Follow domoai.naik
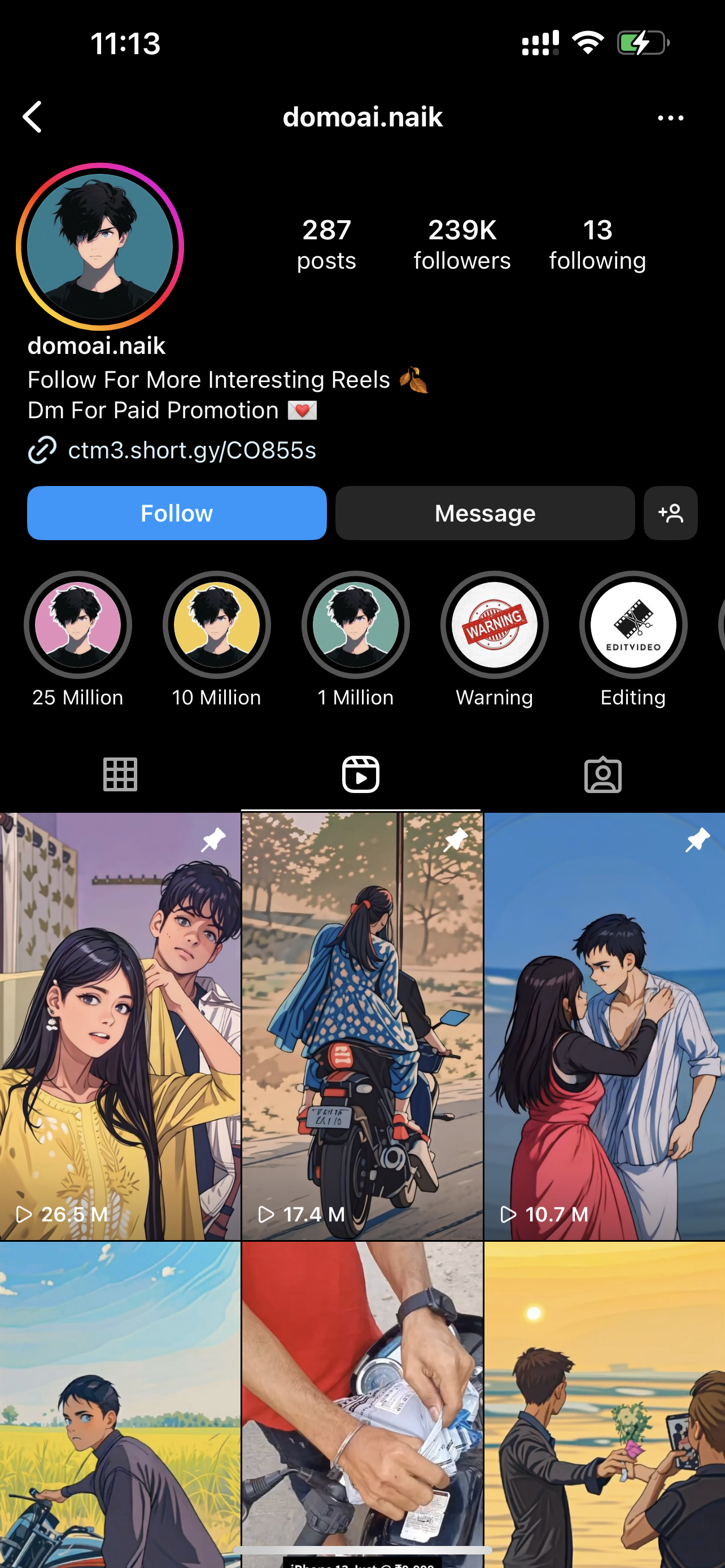The height and width of the screenshot is (1568, 725). click(x=177, y=513)
